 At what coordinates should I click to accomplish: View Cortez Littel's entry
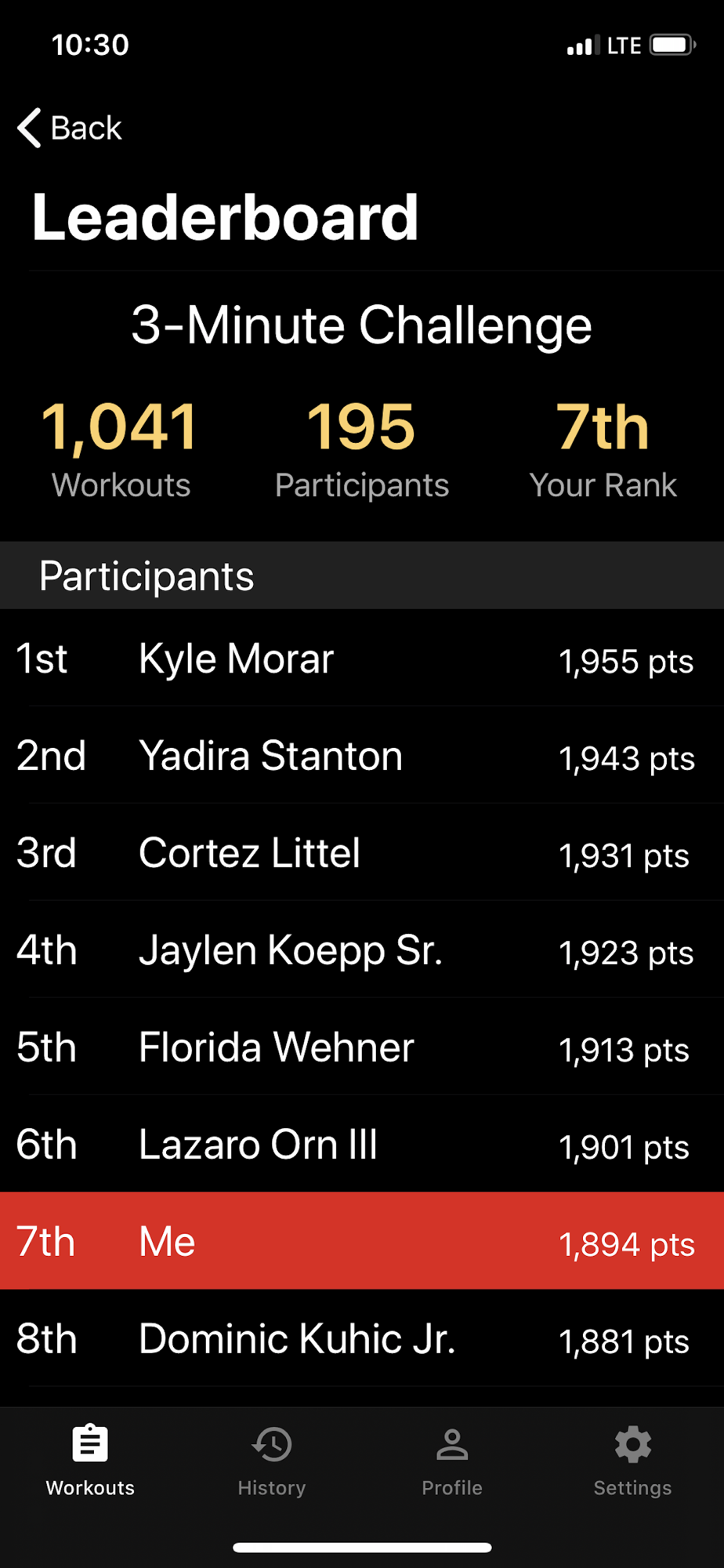pyautogui.click(x=362, y=853)
